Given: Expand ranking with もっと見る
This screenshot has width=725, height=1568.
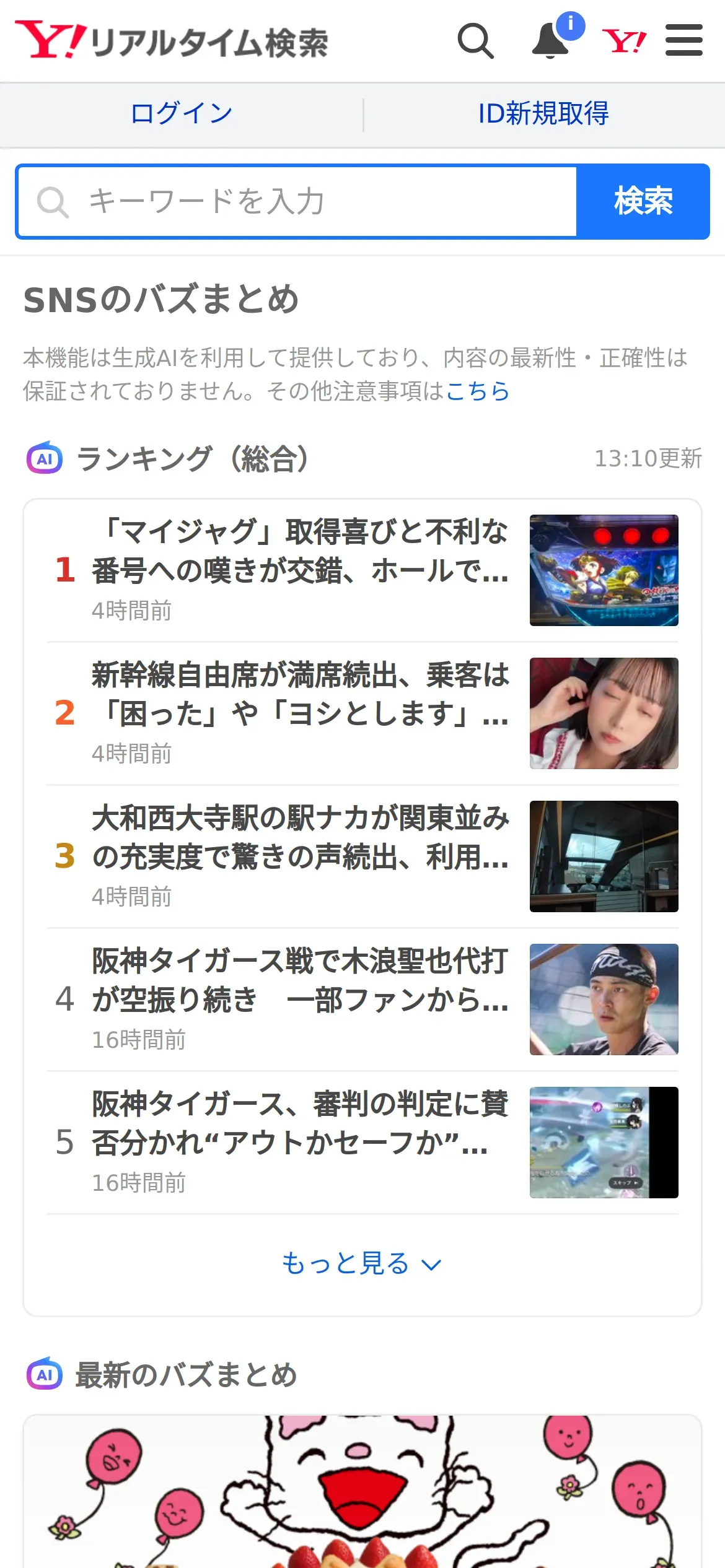Looking at the screenshot, I should 362,1263.
